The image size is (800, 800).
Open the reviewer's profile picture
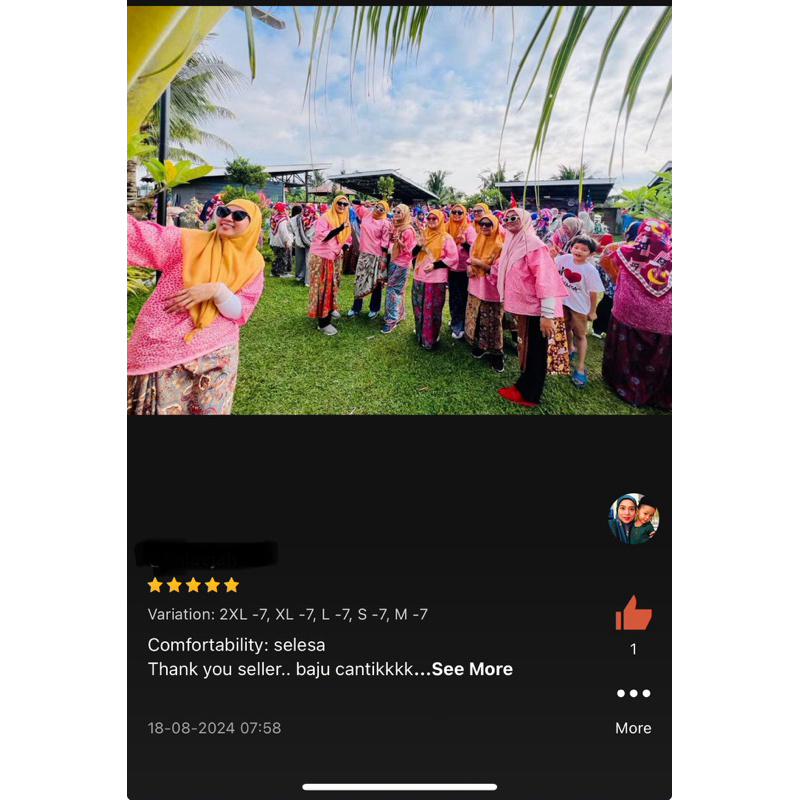(x=634, y=518)
